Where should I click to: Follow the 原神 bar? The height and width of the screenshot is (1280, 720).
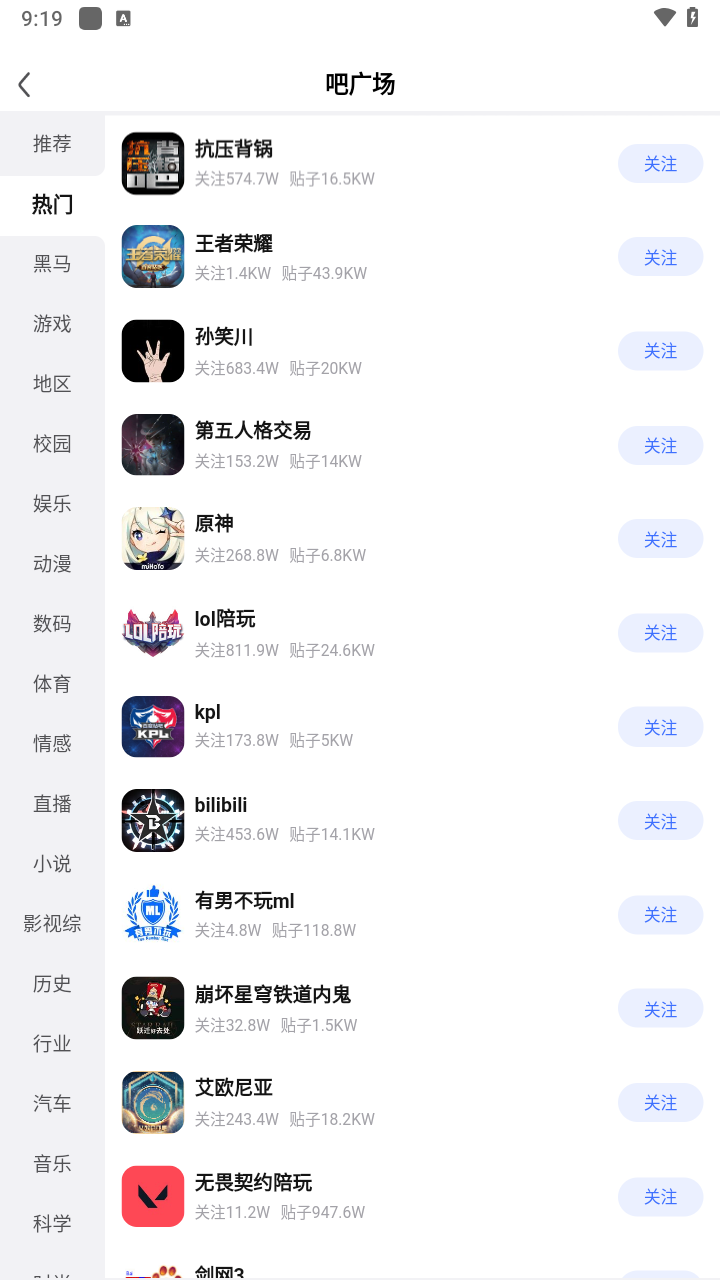660,540
